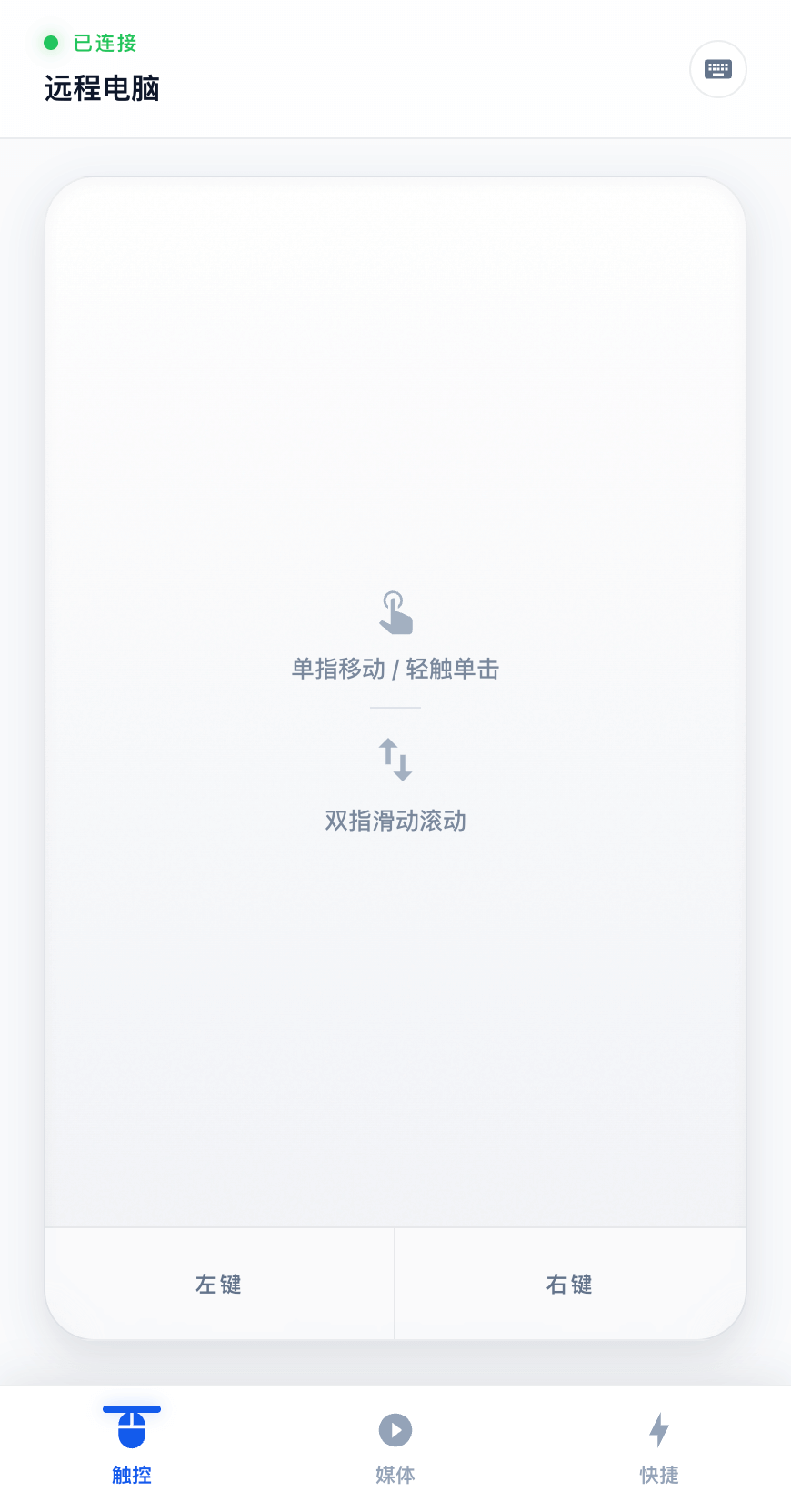Tap the single-finger gesture icon
This screenshot has height=1512, width=791.
(395, 611)
